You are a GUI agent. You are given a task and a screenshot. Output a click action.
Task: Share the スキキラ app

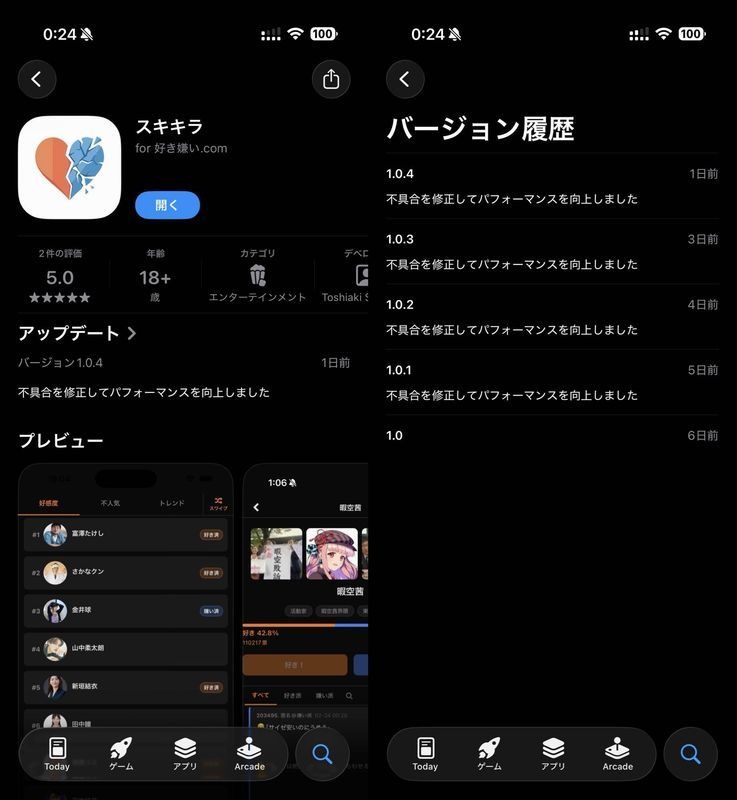tap(331, 79)
